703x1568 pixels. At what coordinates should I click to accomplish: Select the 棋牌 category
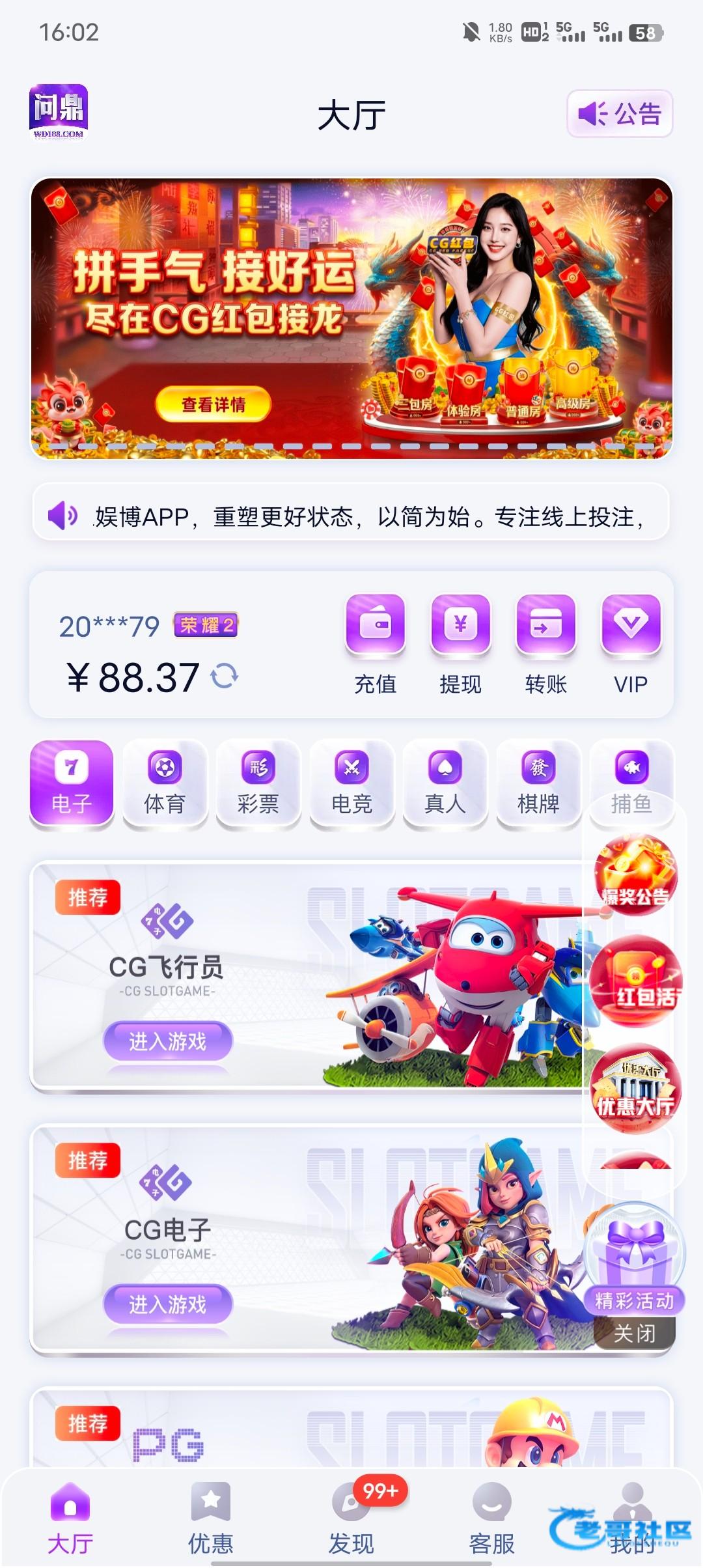point(538,783)
